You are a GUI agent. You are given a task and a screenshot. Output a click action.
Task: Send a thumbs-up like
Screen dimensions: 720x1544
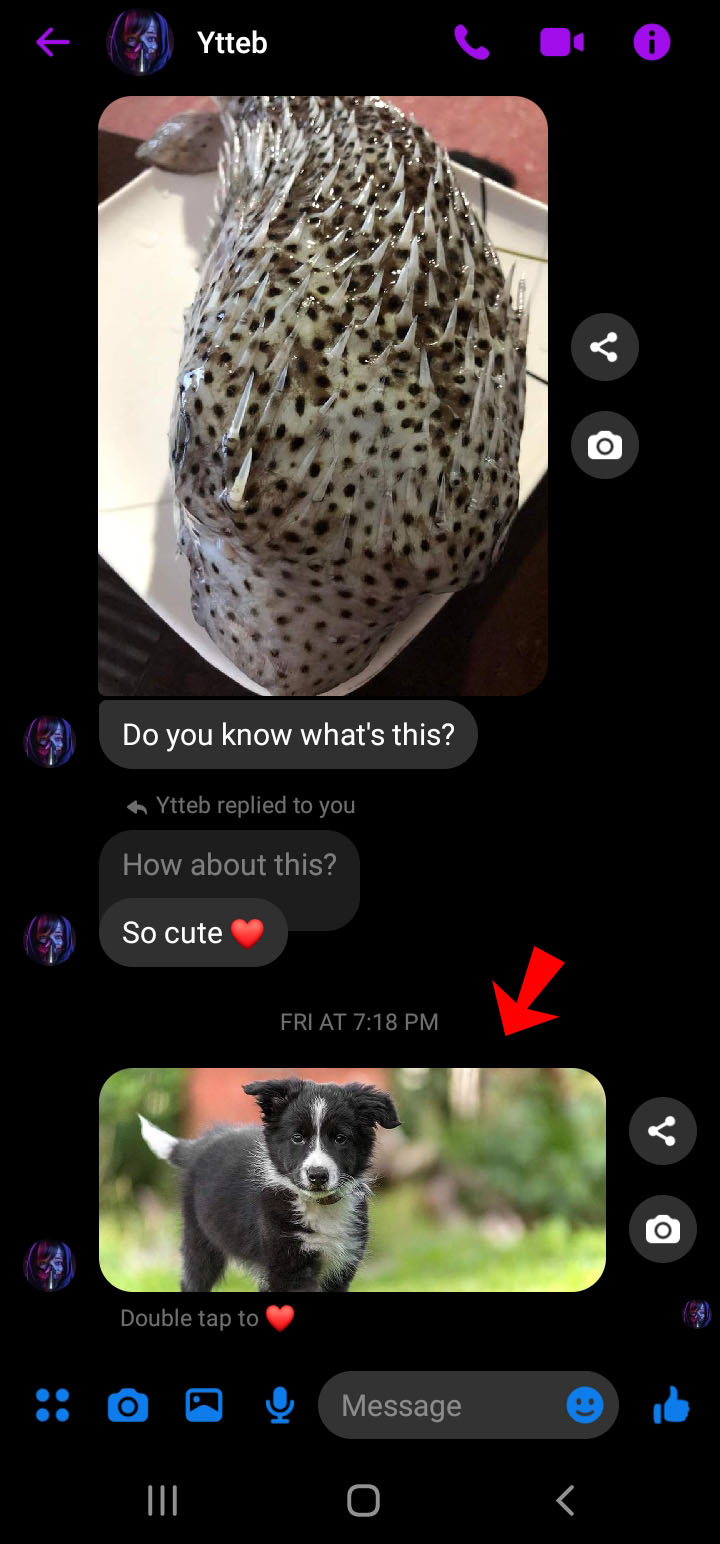tap(671, 1405)
